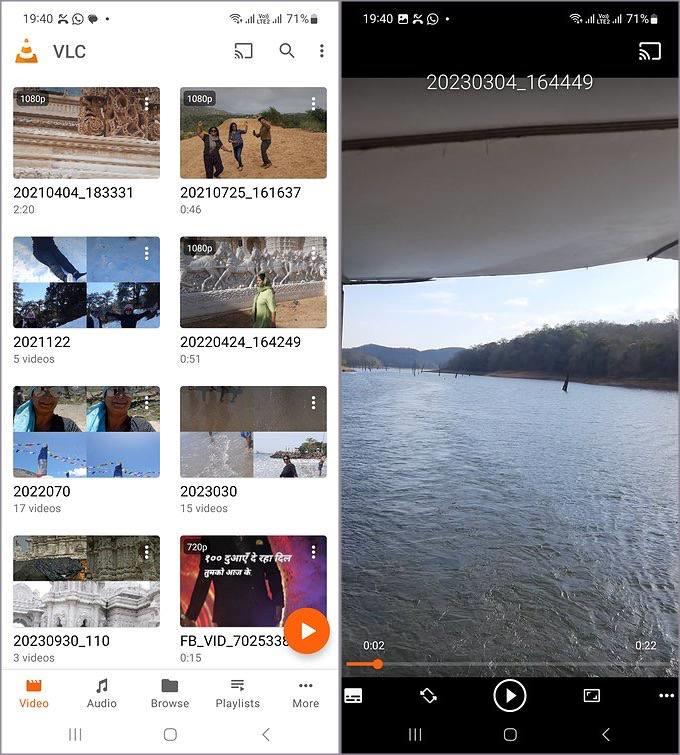
Task: Change the video aspect ratio
Action: 591,695
